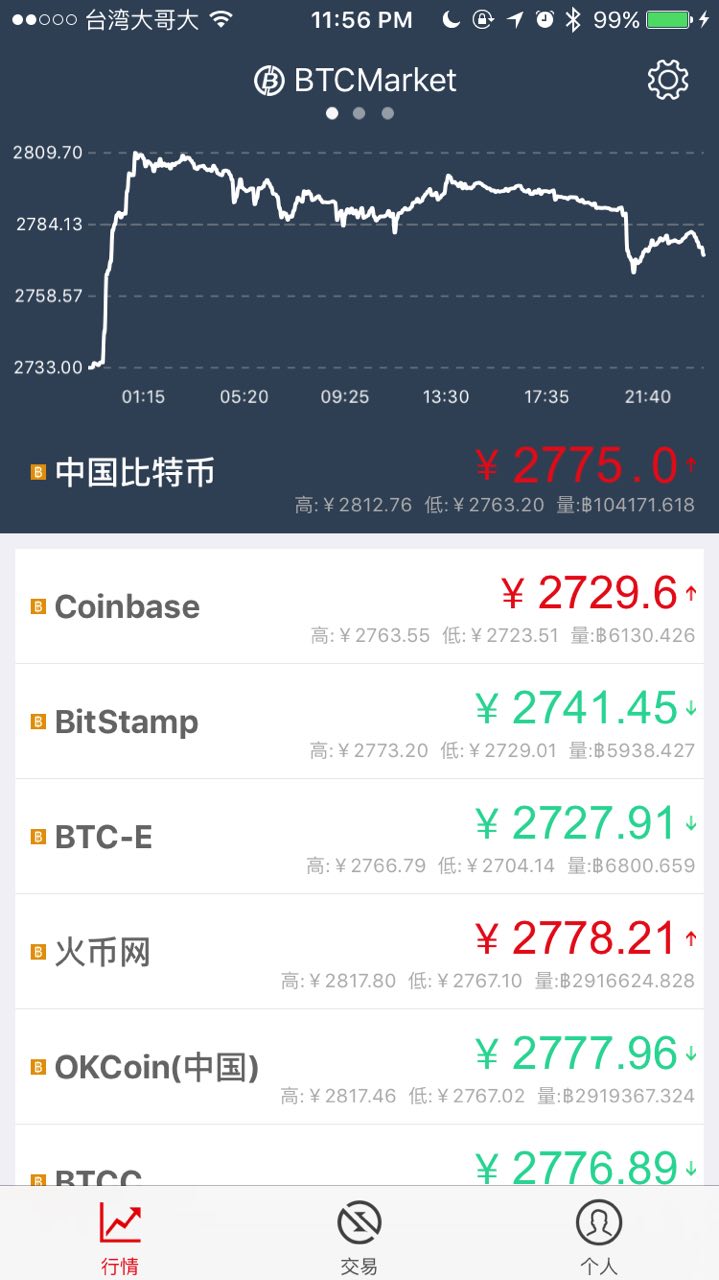The width and height of the screenshot is (719, 1280).
Task: Tap the page indicator dots
Action: point(359,113)
